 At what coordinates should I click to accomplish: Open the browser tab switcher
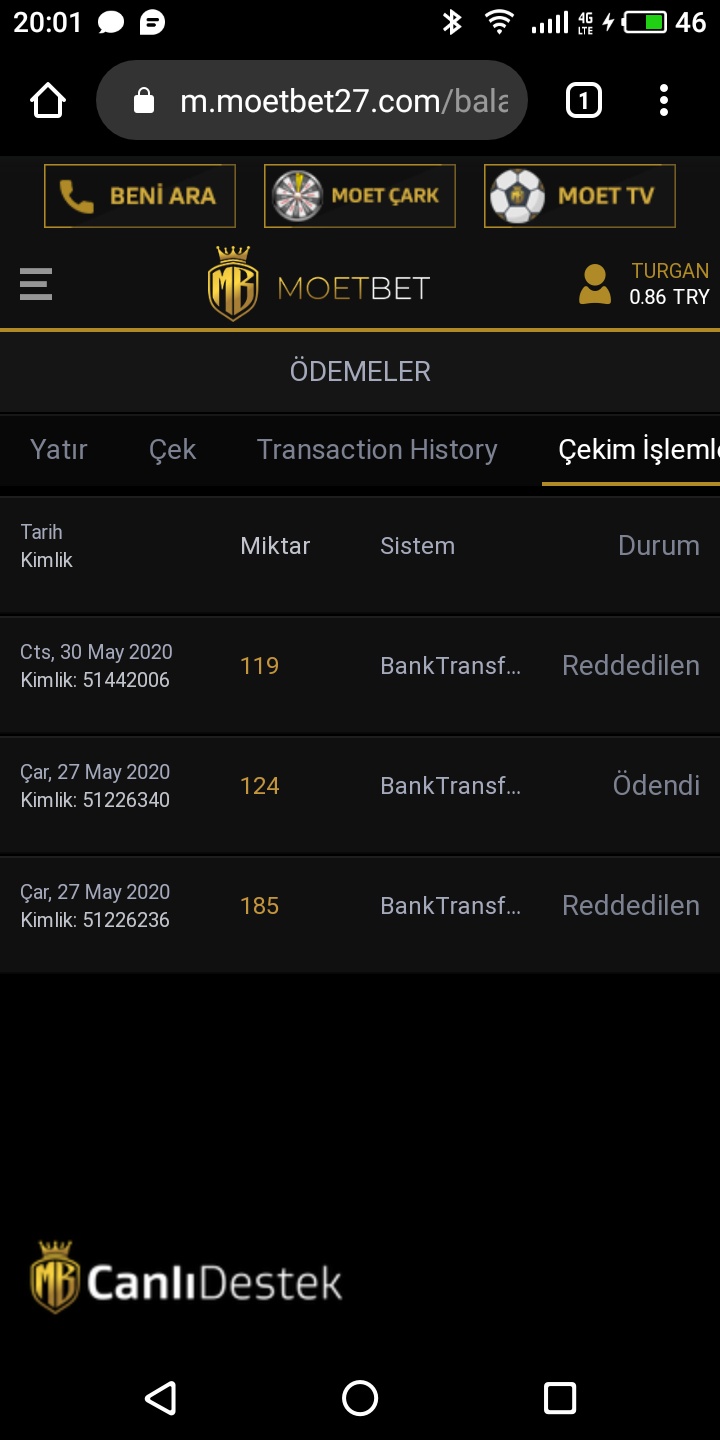[584, 101]
